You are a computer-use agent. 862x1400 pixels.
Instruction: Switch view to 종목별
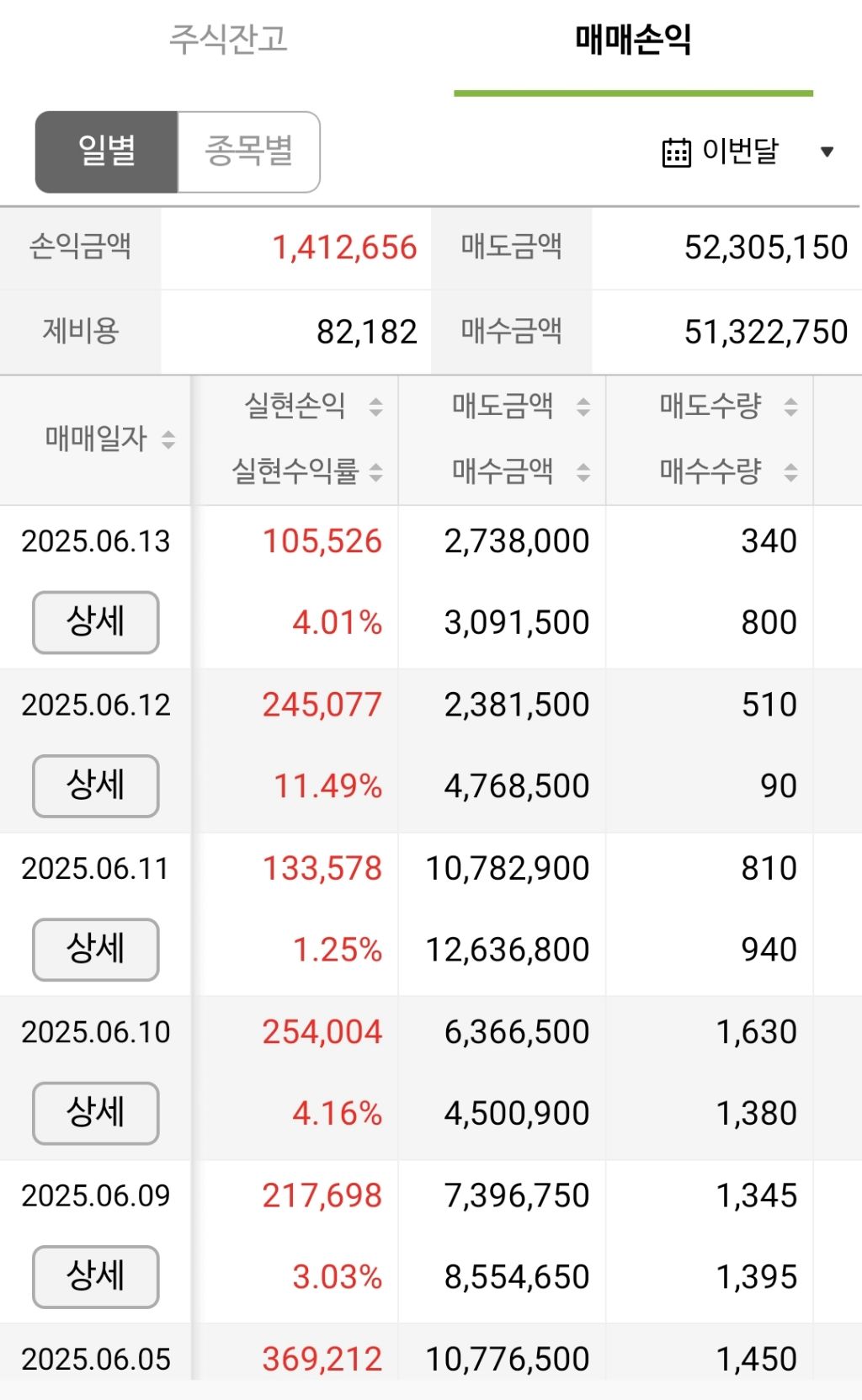[248, 151]
